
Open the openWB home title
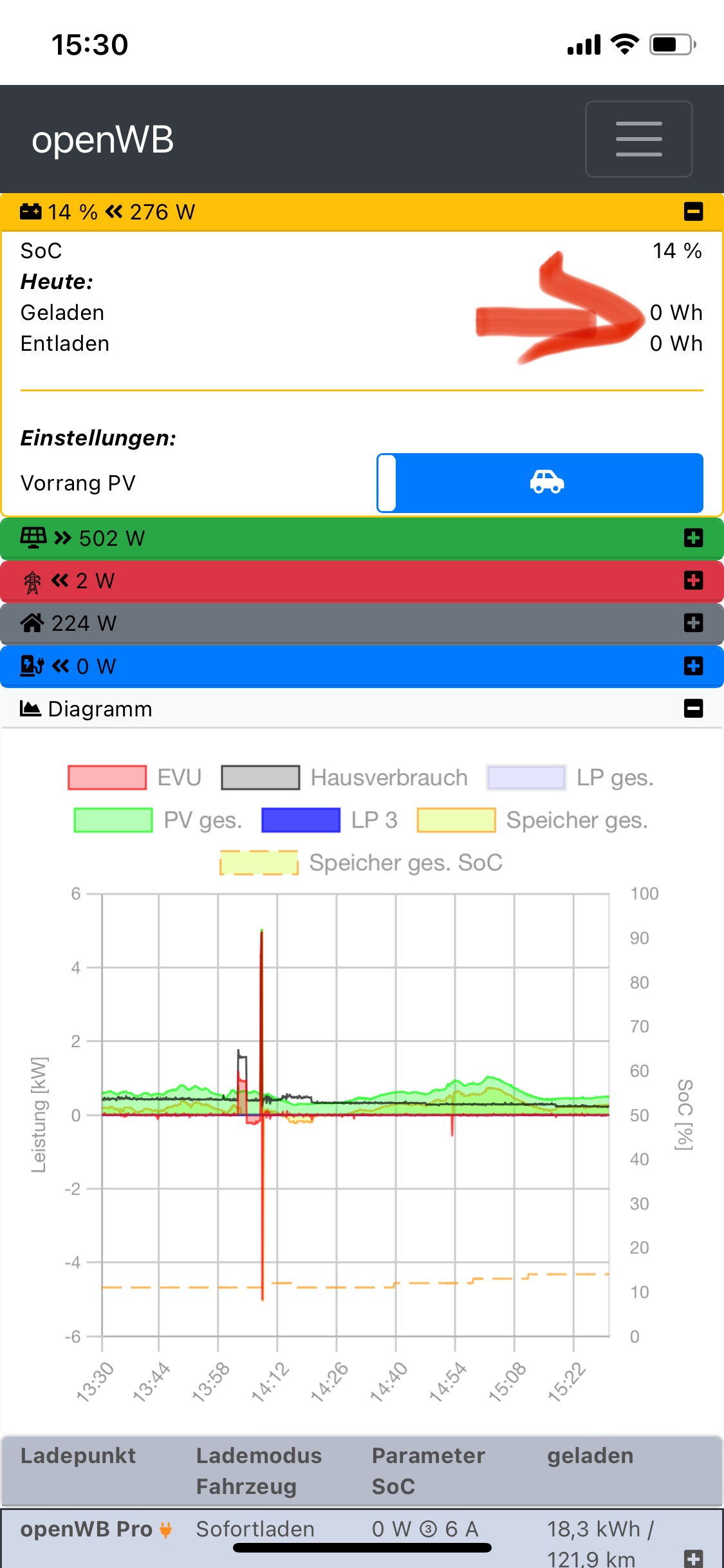pyautogui.click(x=103, y=140)
